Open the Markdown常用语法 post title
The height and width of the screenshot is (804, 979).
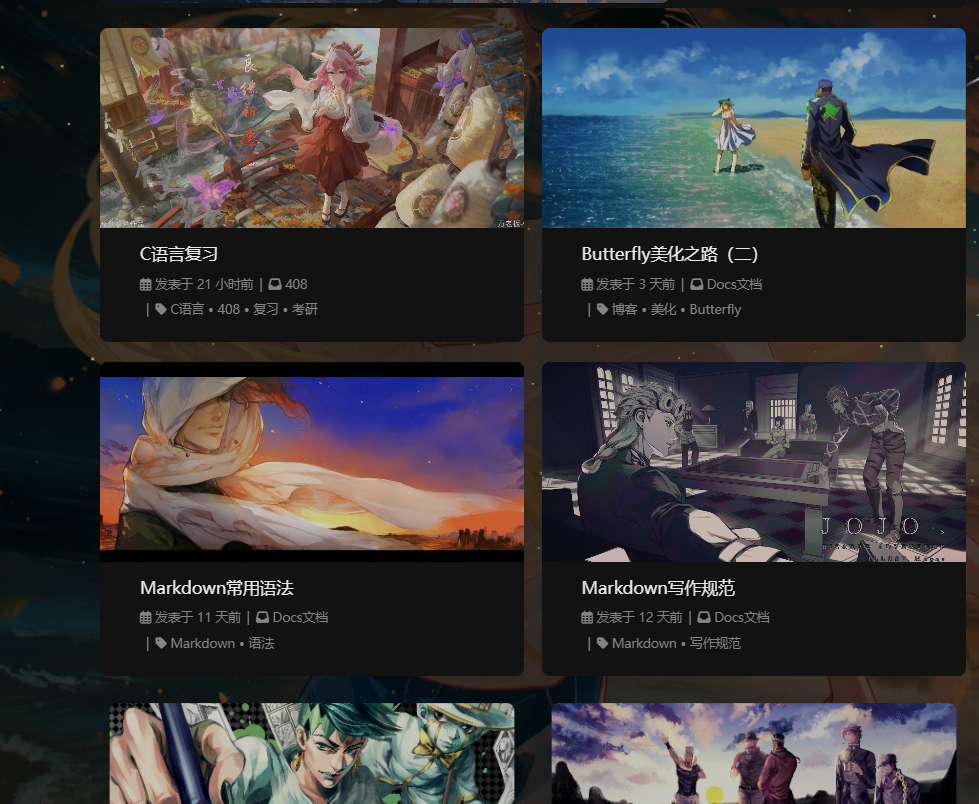[x=216, y=588]
